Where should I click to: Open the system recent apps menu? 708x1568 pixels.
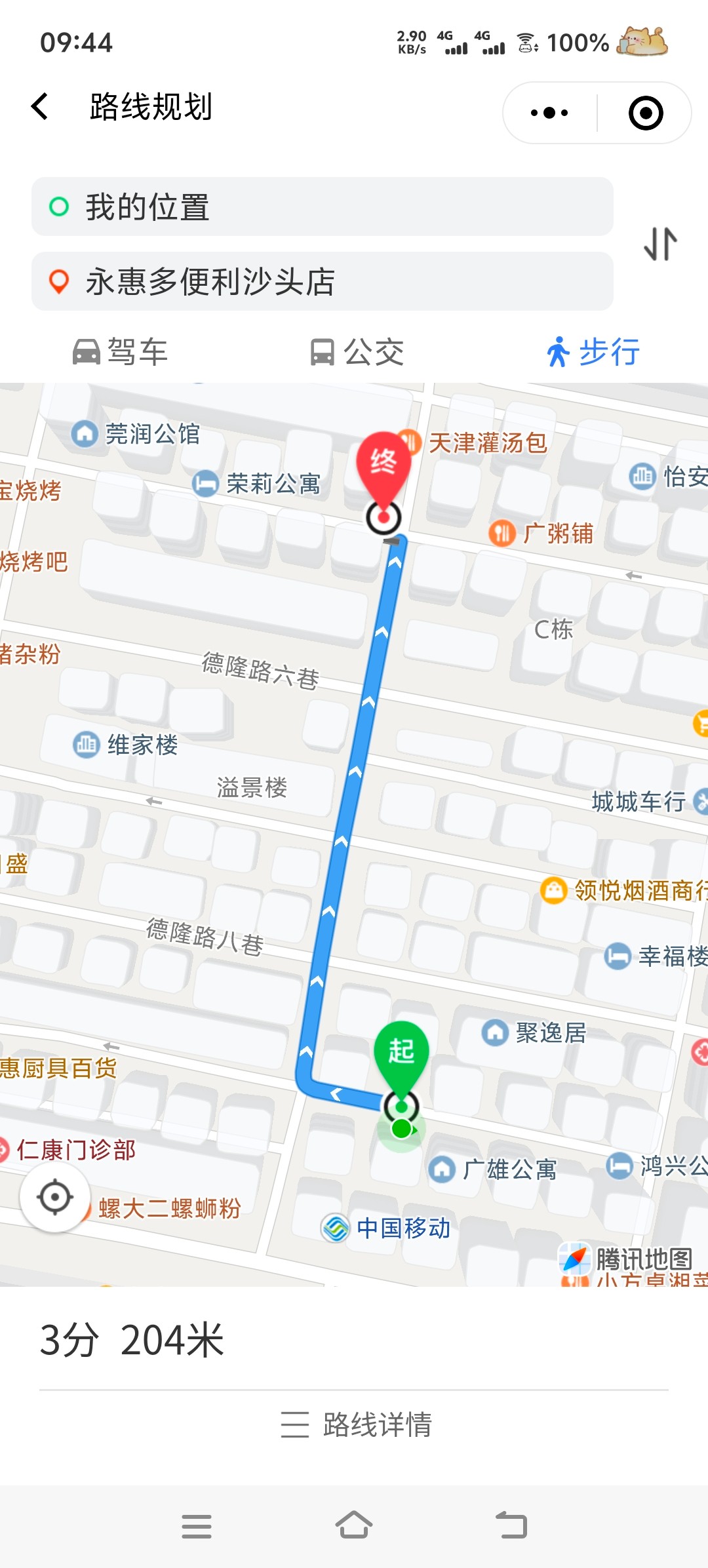(x=196, y=1525)
